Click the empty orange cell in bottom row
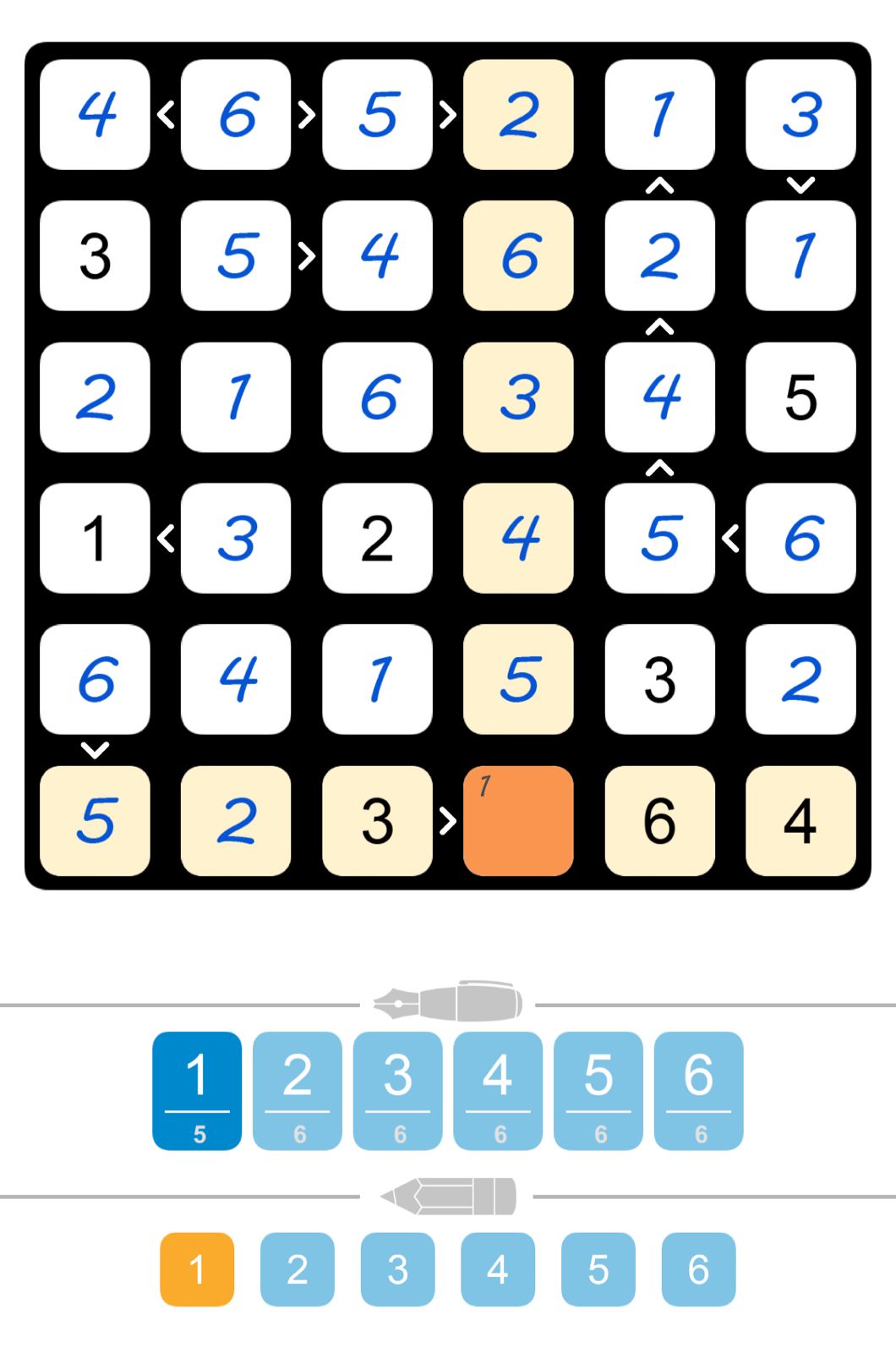Viewport: 896px width, 1353px height. click(519, 820)
